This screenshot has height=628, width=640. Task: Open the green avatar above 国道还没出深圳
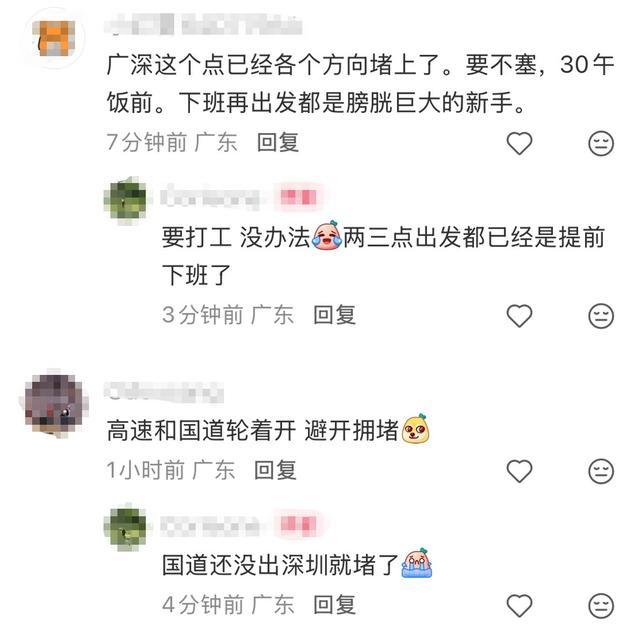click(x=127, y=527)
